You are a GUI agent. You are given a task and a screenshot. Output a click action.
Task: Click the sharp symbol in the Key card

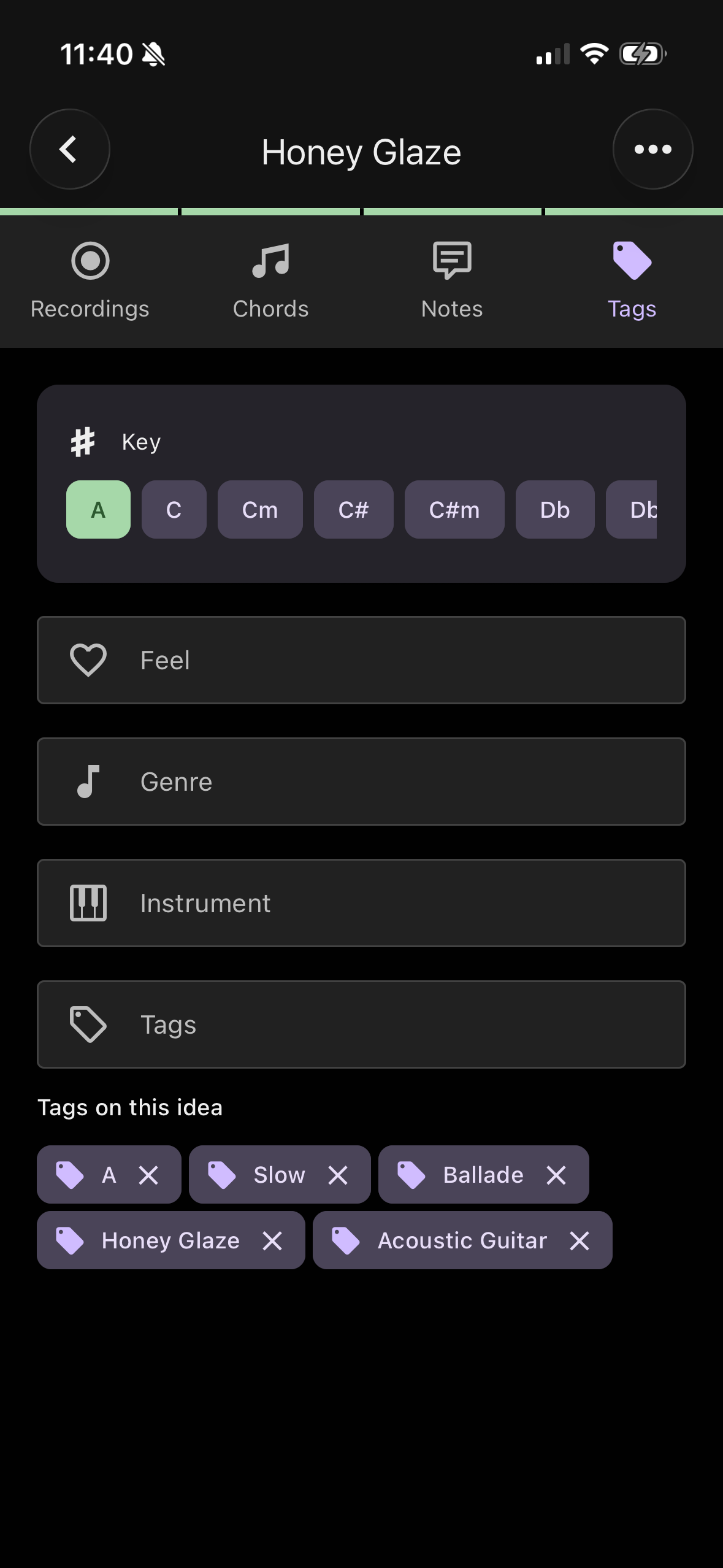(82, 440)
